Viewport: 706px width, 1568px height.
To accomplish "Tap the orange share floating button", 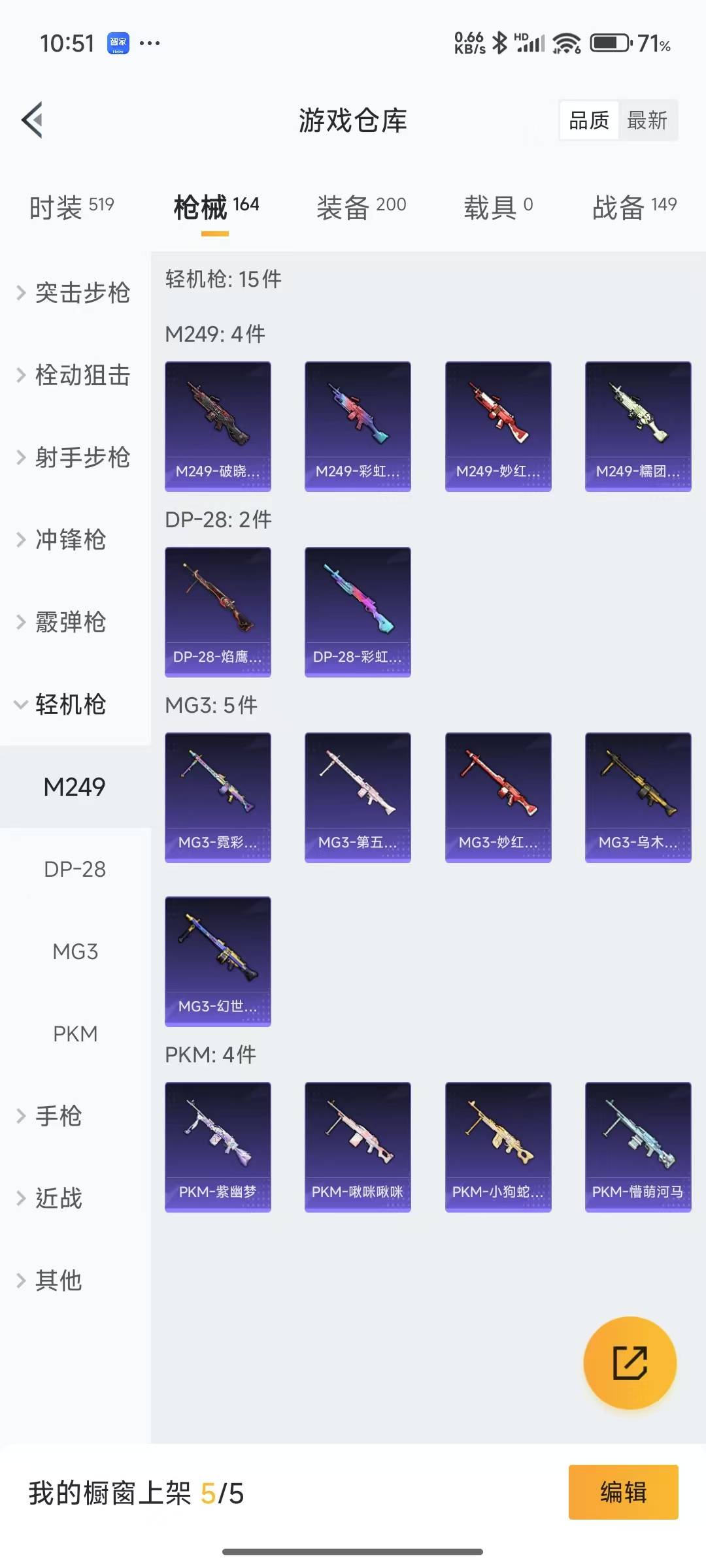I will click(x=630, y=1362).
